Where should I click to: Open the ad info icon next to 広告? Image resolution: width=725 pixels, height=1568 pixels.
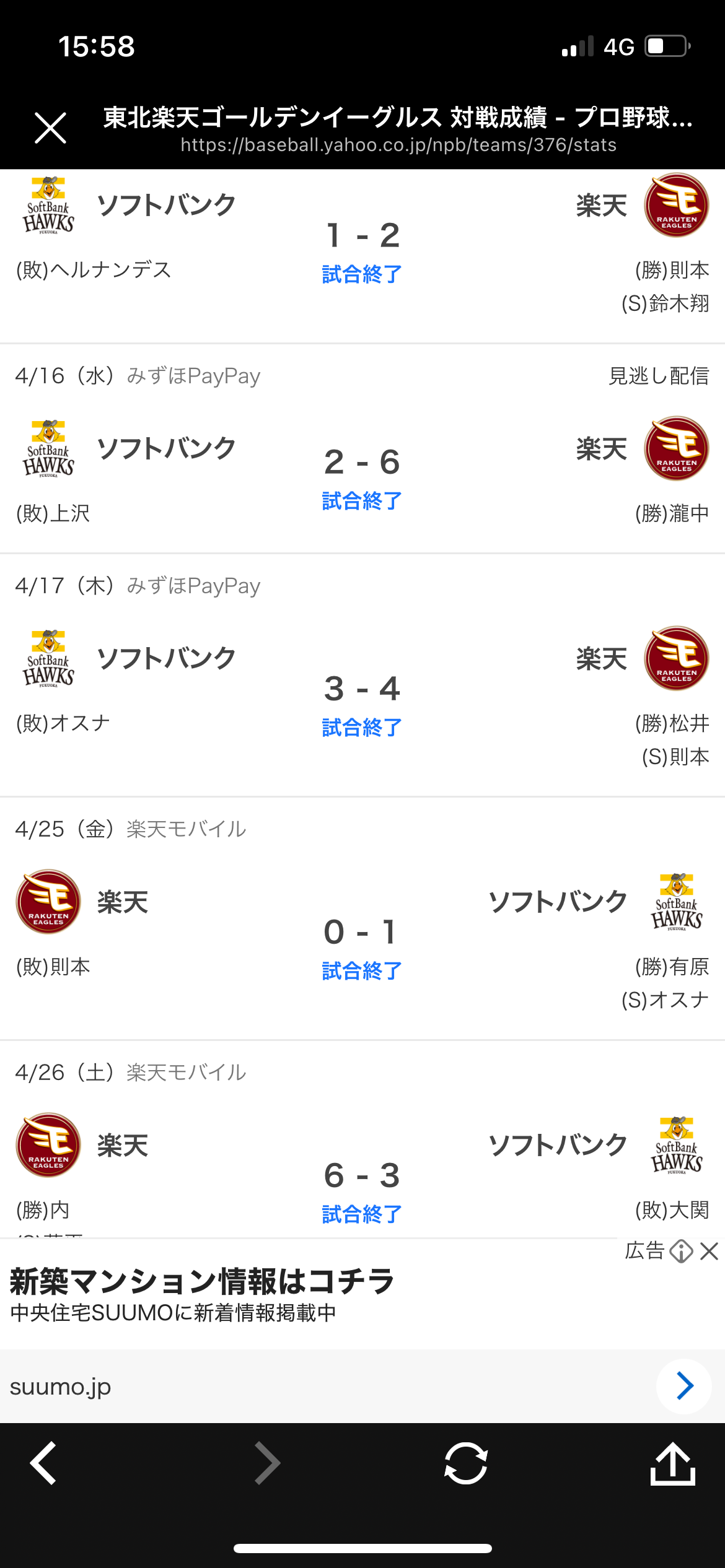[682, 1251]
